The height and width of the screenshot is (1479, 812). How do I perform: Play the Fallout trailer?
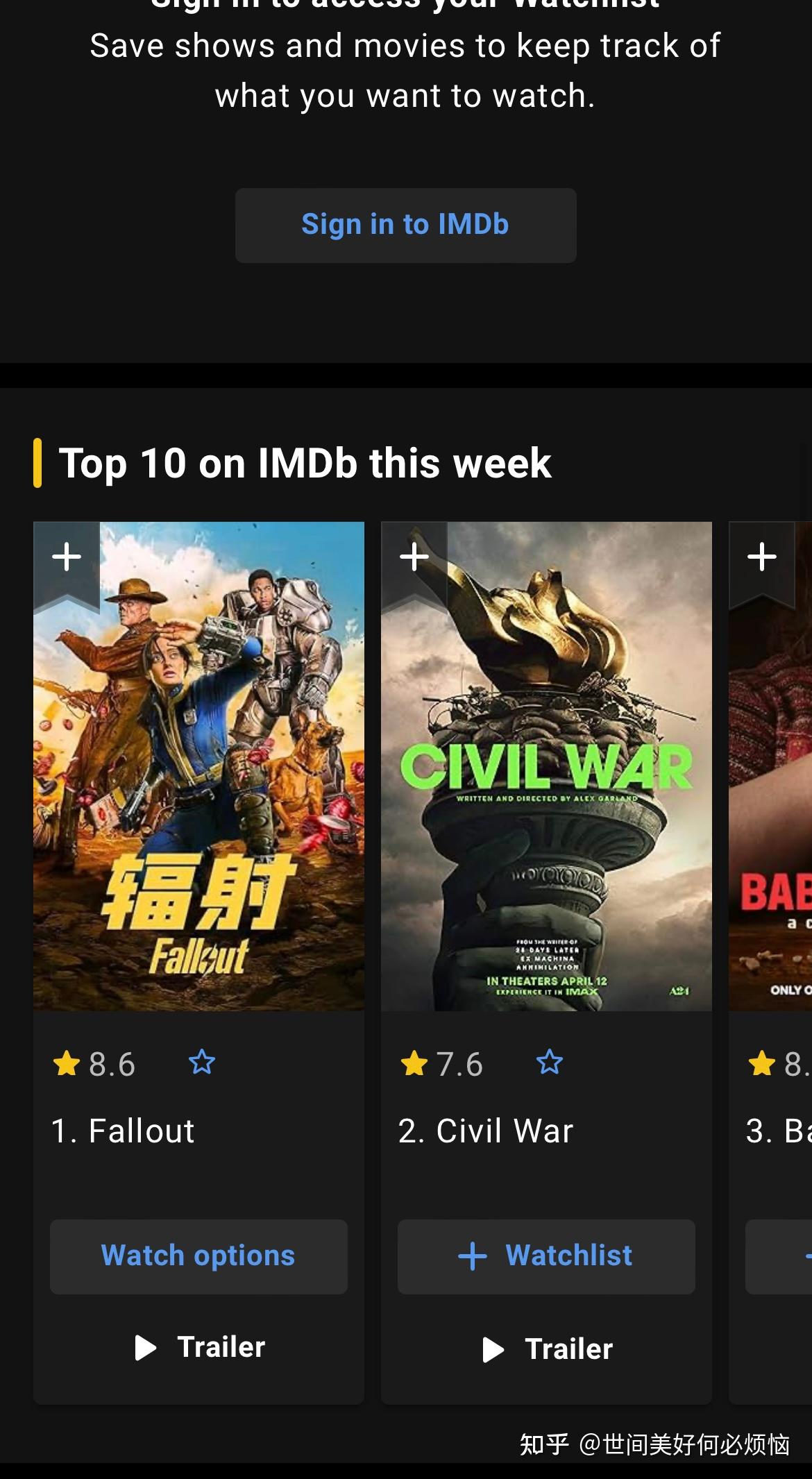coord(199,1347)
